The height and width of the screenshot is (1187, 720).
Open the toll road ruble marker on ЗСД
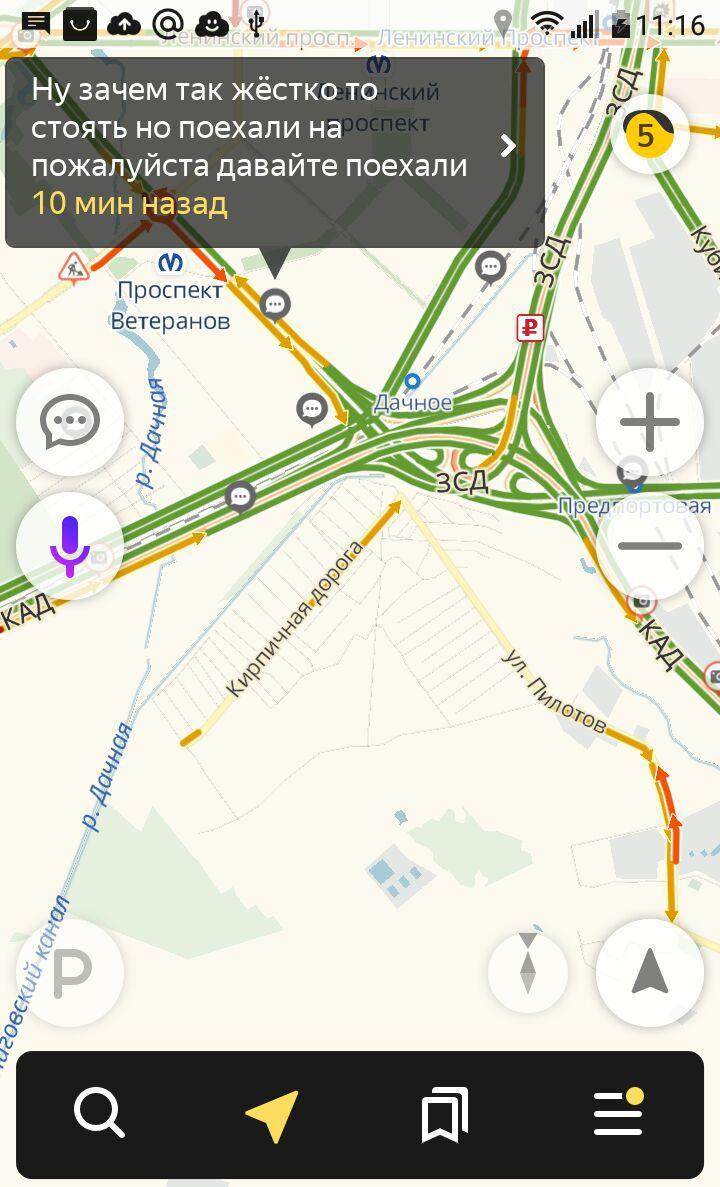(x=530, y=327)
